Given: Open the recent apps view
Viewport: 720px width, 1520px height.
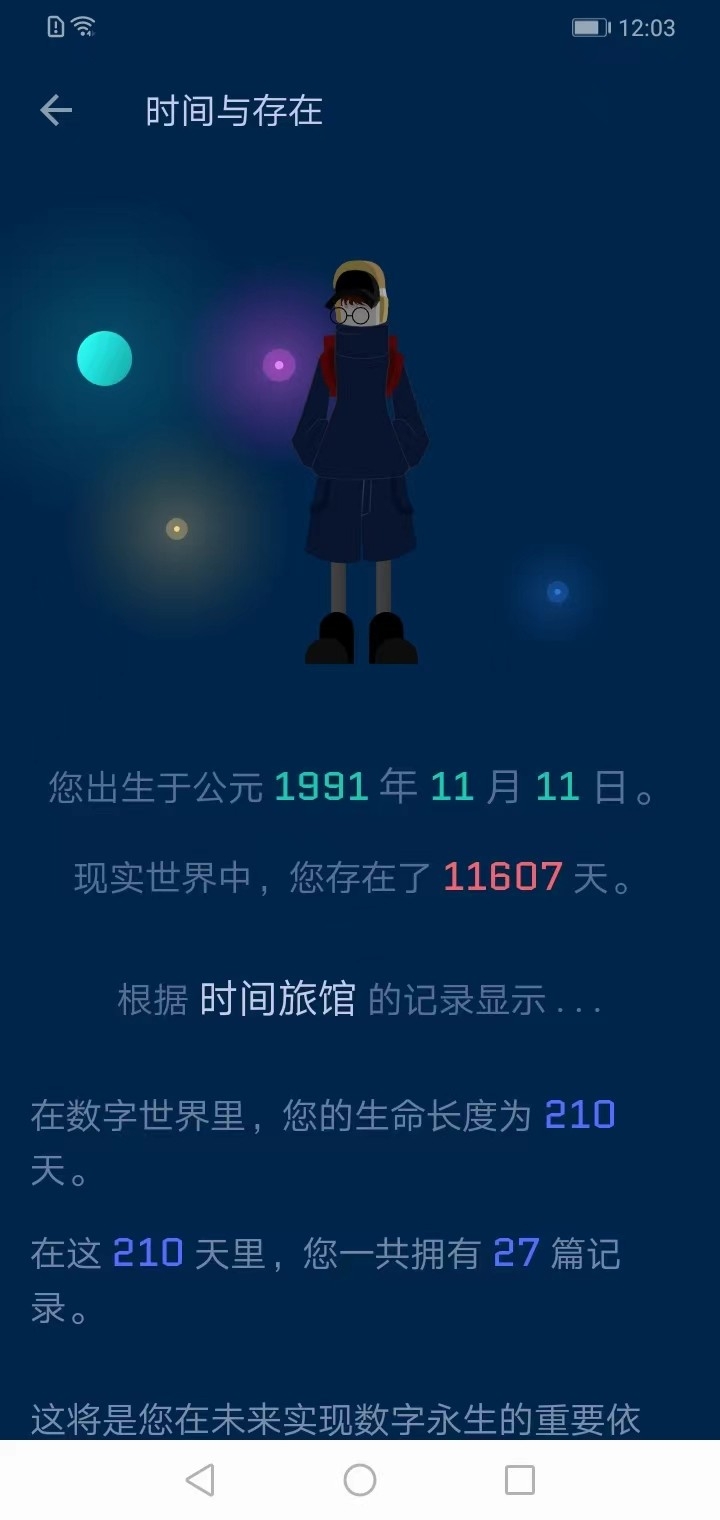Looking at the screenshot, I should [519, 1479].
